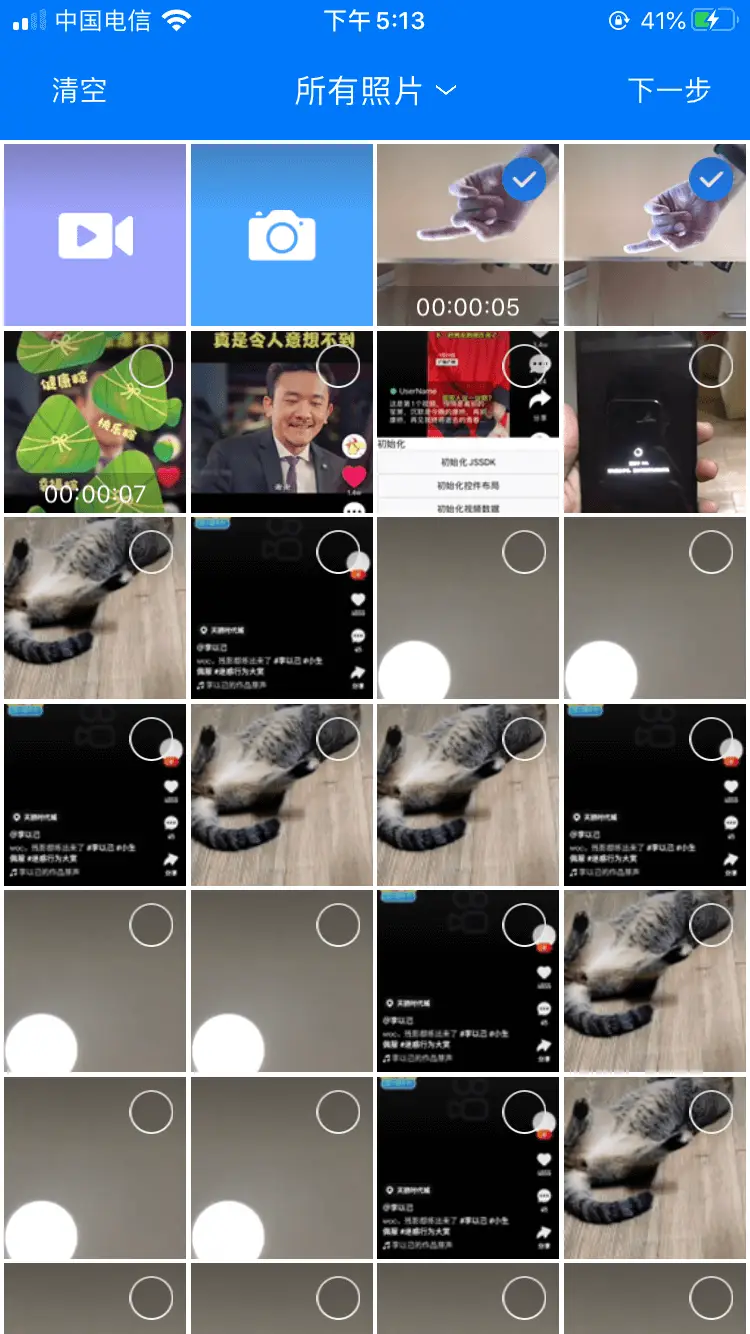Select the red screenshot with 初始化 JSSDK
750x1334 pixels.
[523, 366]
